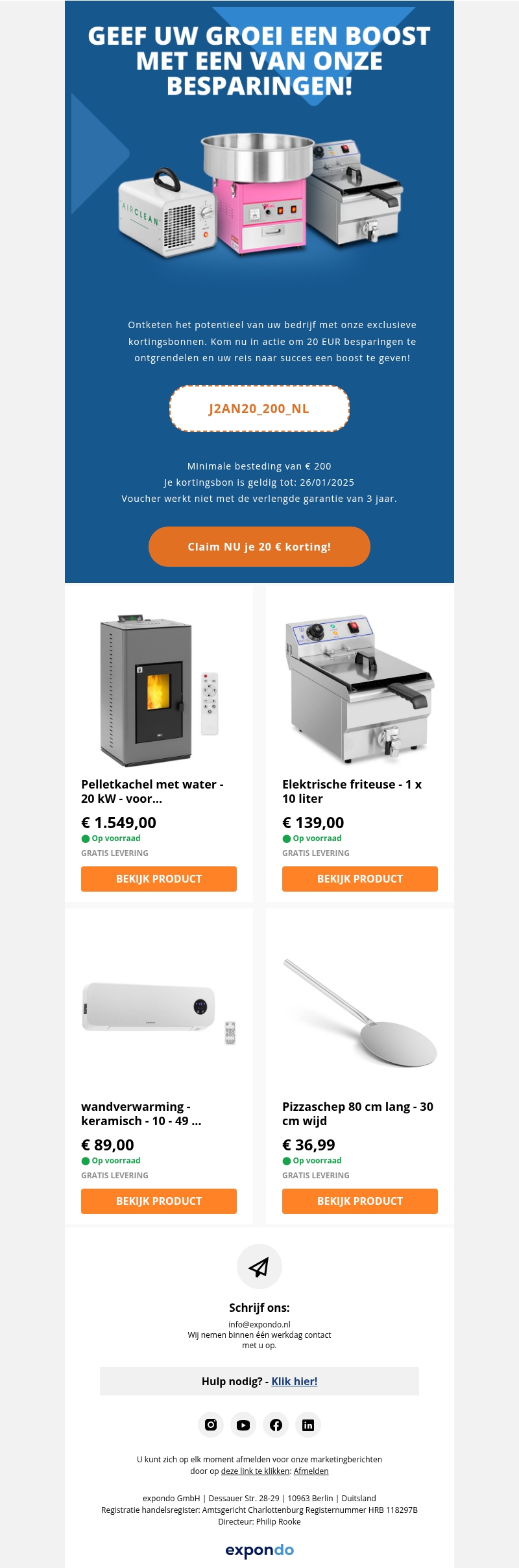Tap the 'deze link te klikken' link

255,1471
